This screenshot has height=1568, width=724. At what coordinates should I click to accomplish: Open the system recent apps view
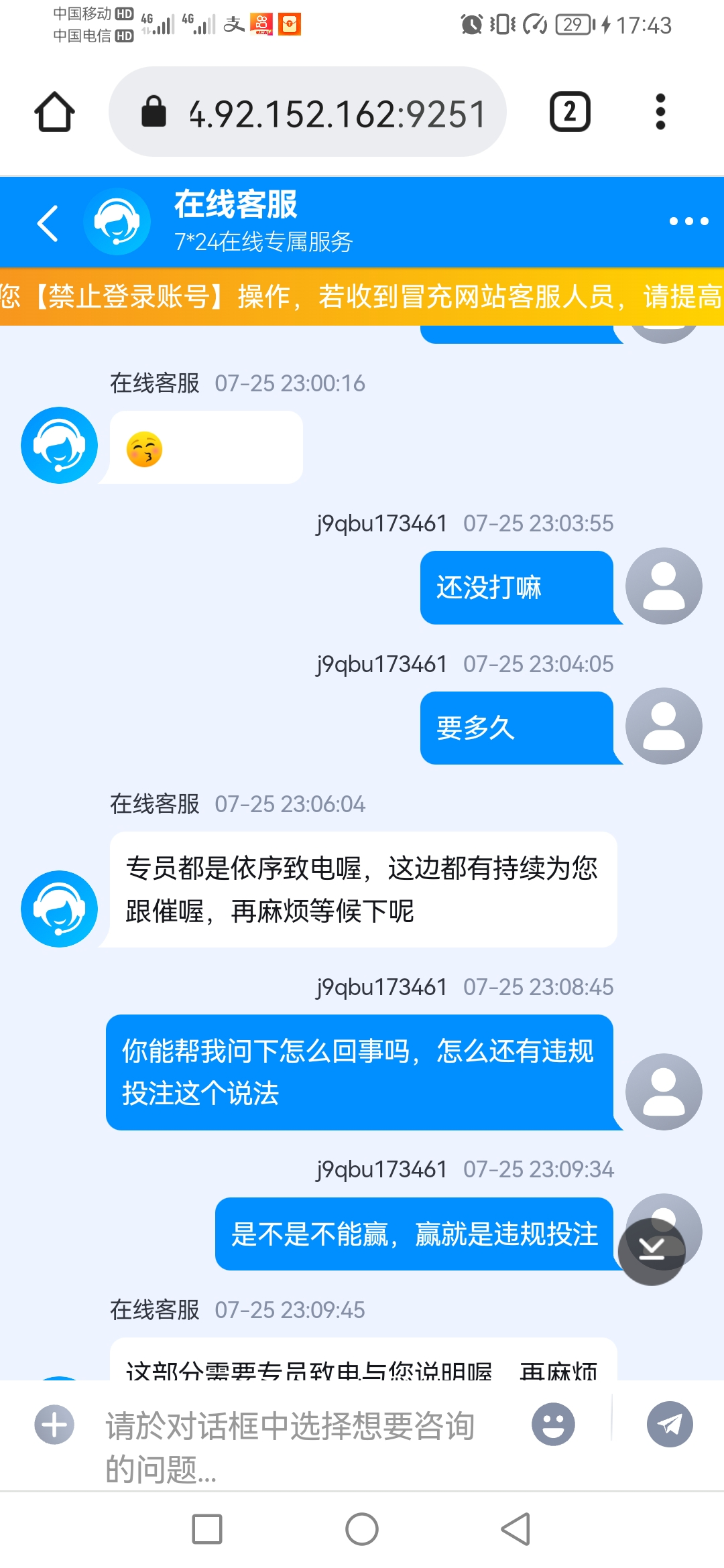[207, 1529]
